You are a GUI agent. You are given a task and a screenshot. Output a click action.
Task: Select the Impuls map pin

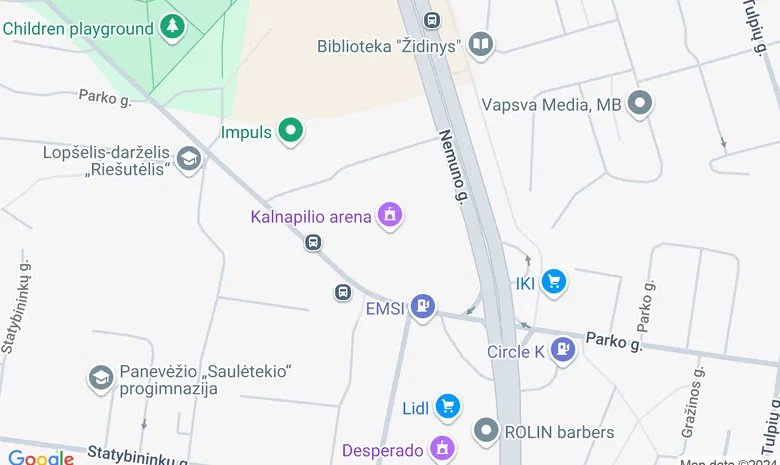(290, 130)
